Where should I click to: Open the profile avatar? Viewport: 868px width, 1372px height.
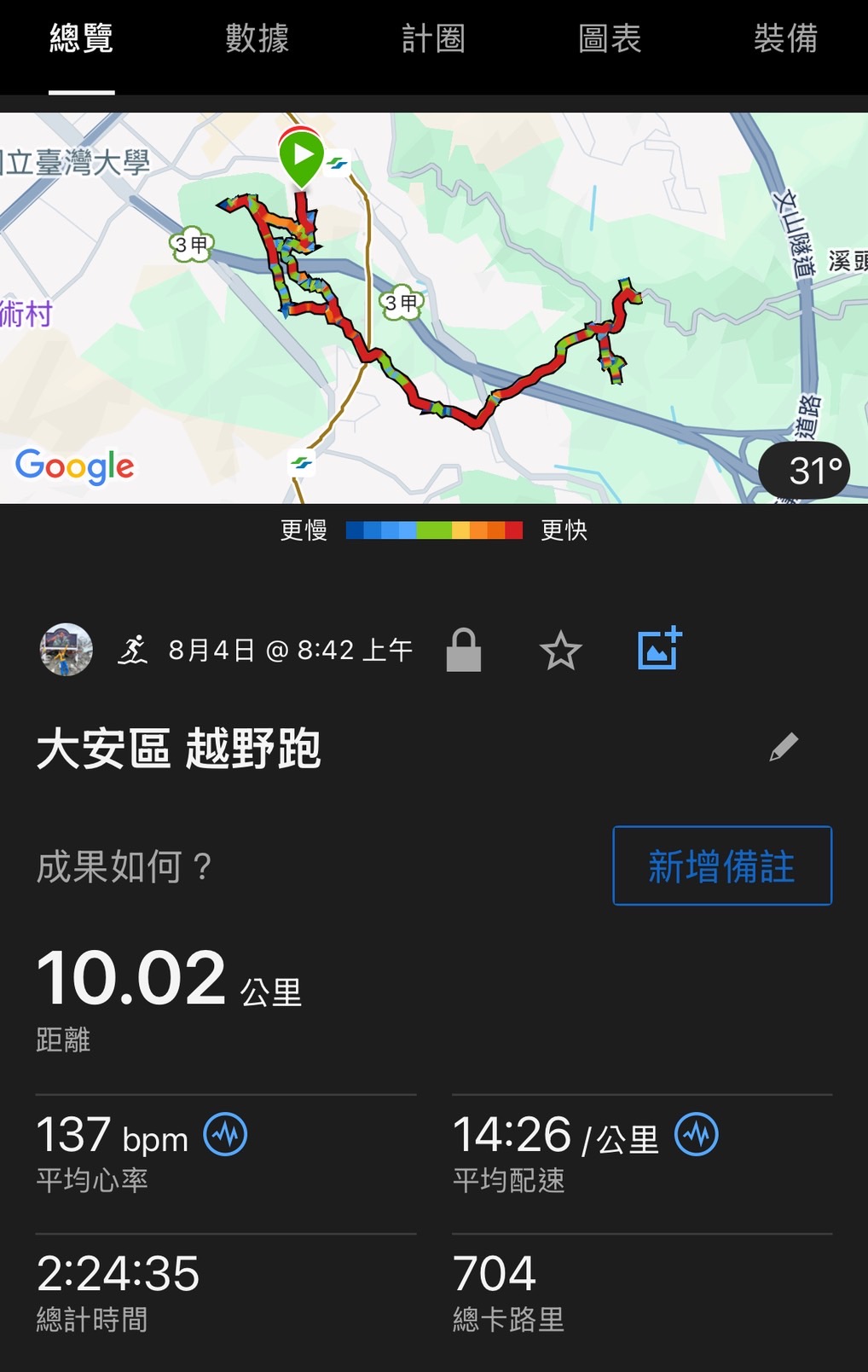click(x=67, y=650)
